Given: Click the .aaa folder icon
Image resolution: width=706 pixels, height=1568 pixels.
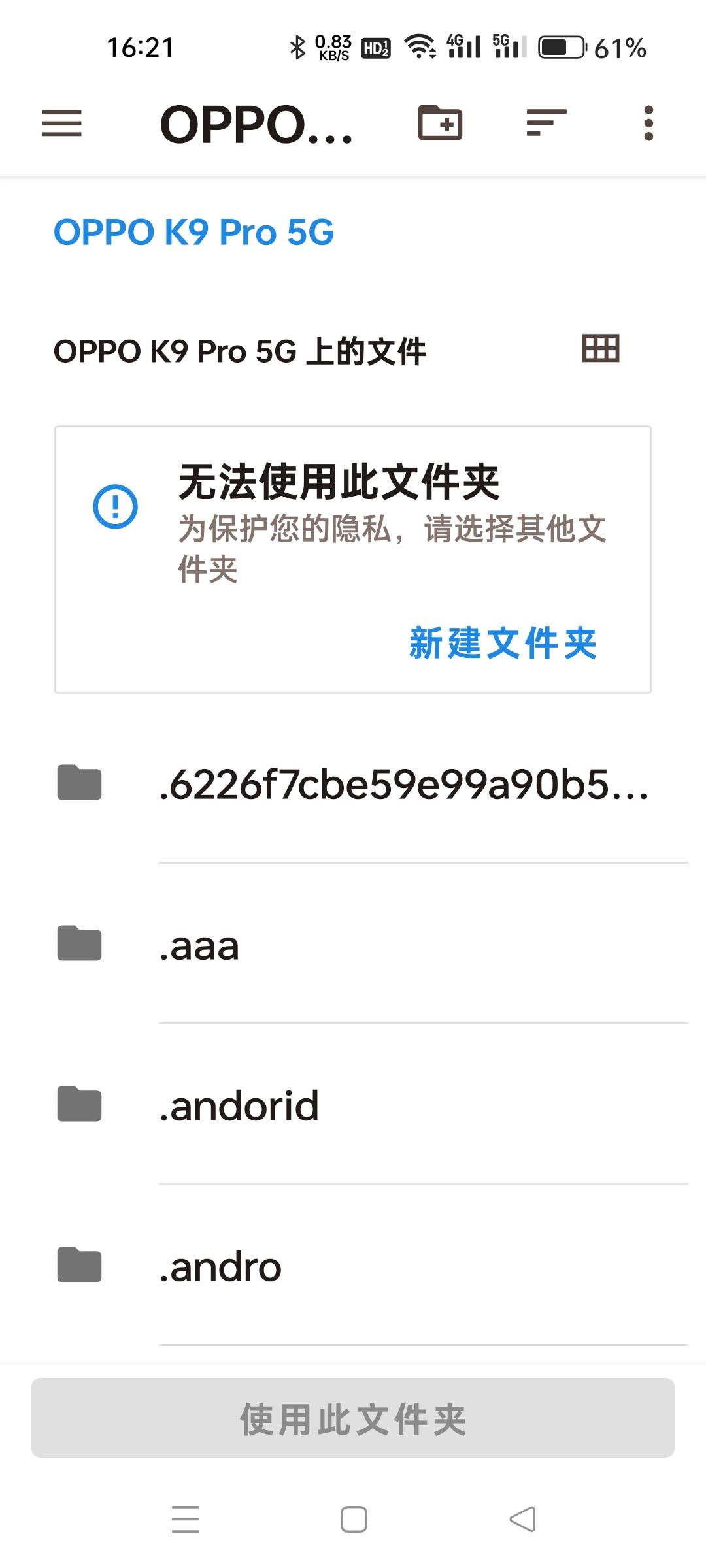Looking at the screenshot, I should (x=78, y=946).
